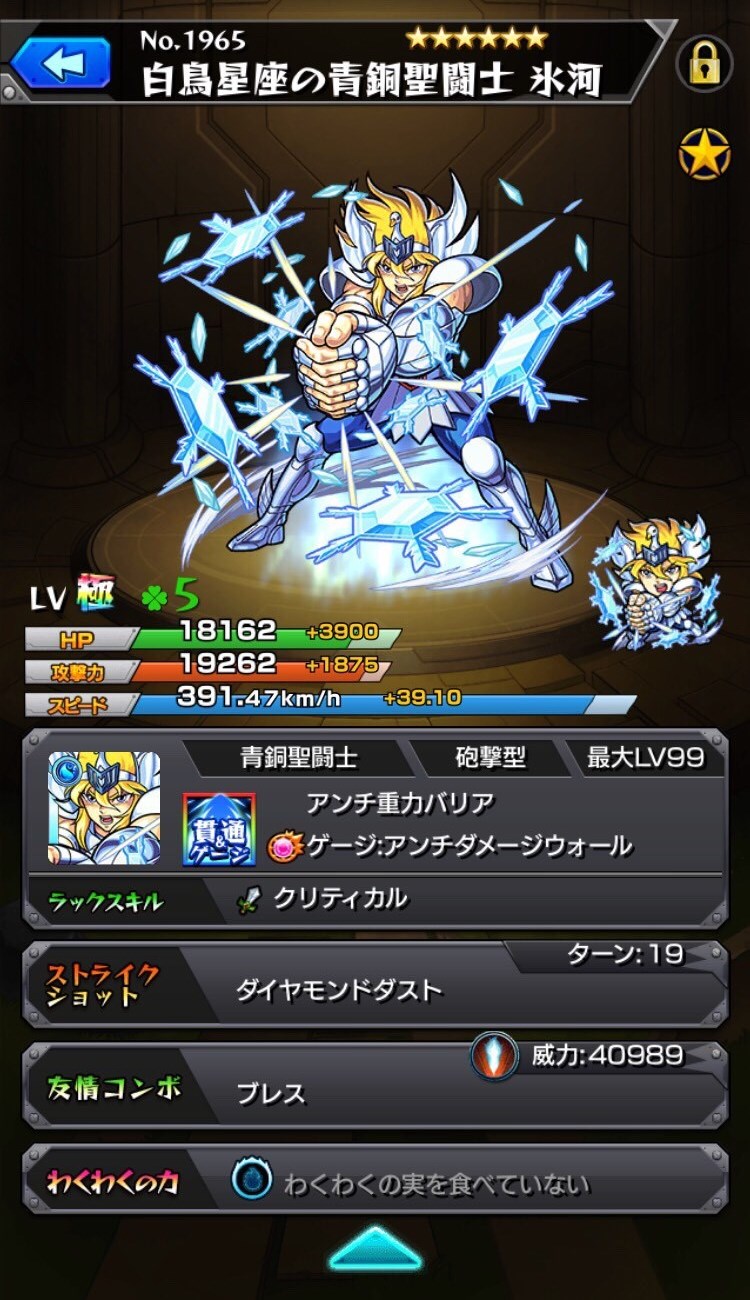
Task: Expand details with the cyan up arrow
Action: coord(375,1249)
